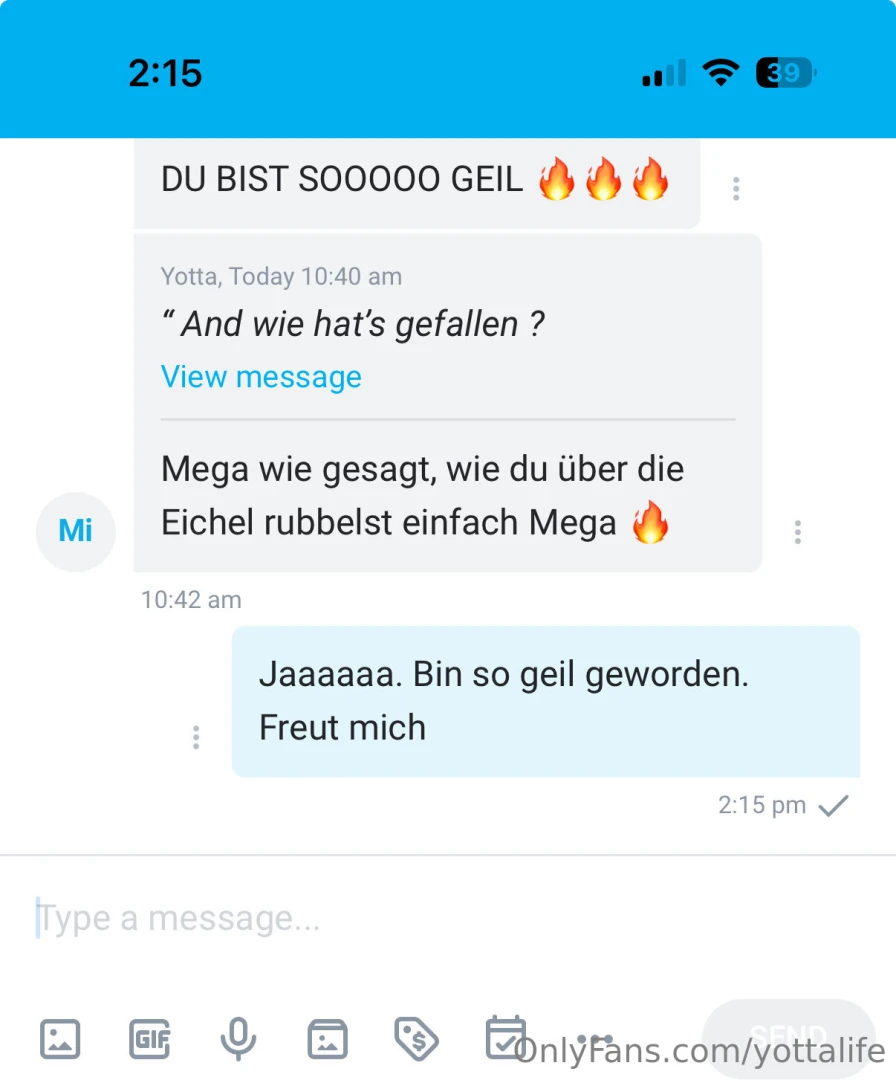Open the GIF picker
The width and height of the screenshot is (896, 1080).
point(149,1040)
